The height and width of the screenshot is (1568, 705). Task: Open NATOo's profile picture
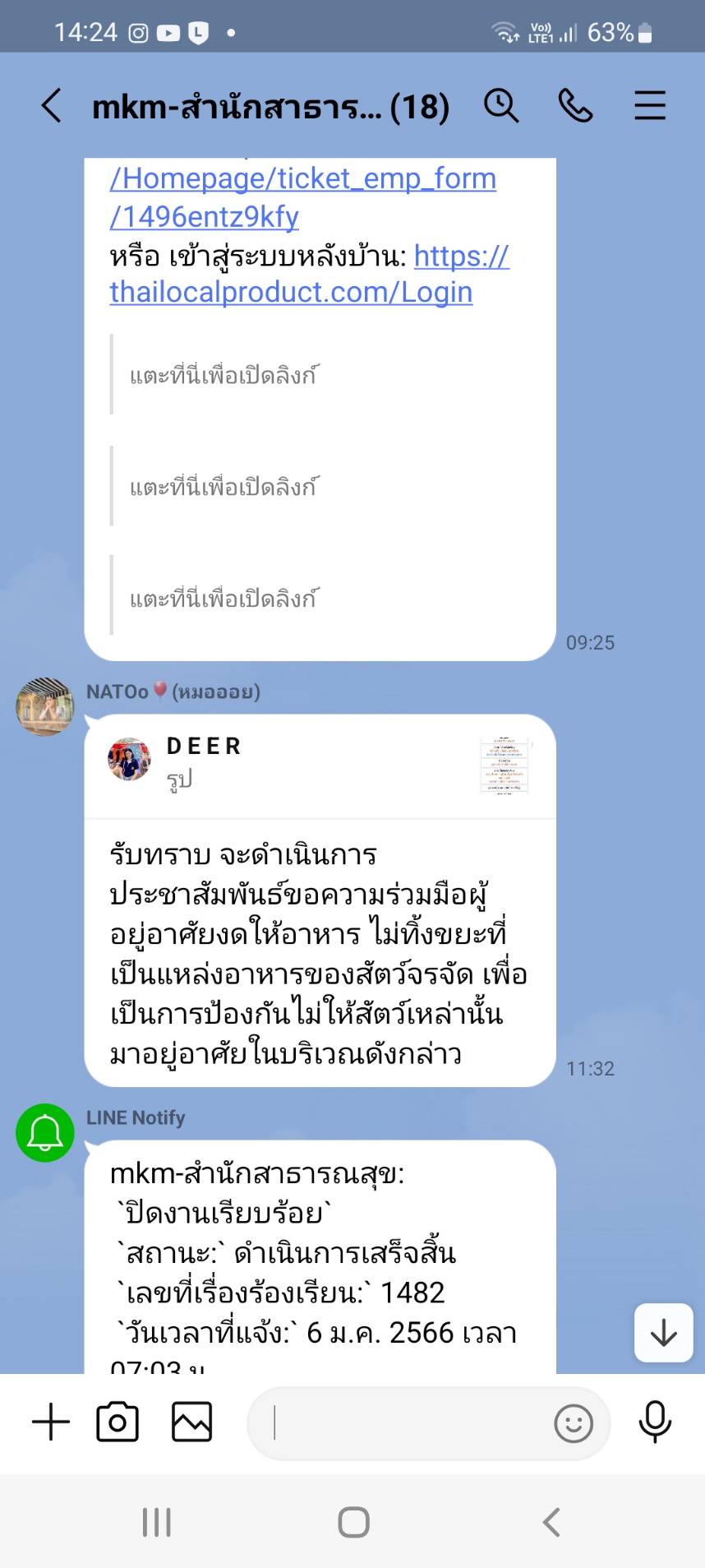(x=45, y=706)
